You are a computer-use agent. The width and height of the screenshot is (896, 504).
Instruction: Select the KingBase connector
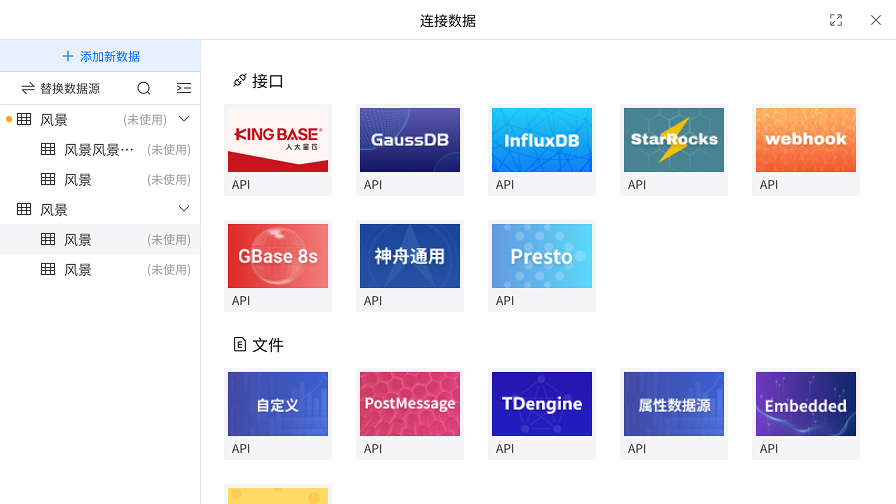coord(278,140)
